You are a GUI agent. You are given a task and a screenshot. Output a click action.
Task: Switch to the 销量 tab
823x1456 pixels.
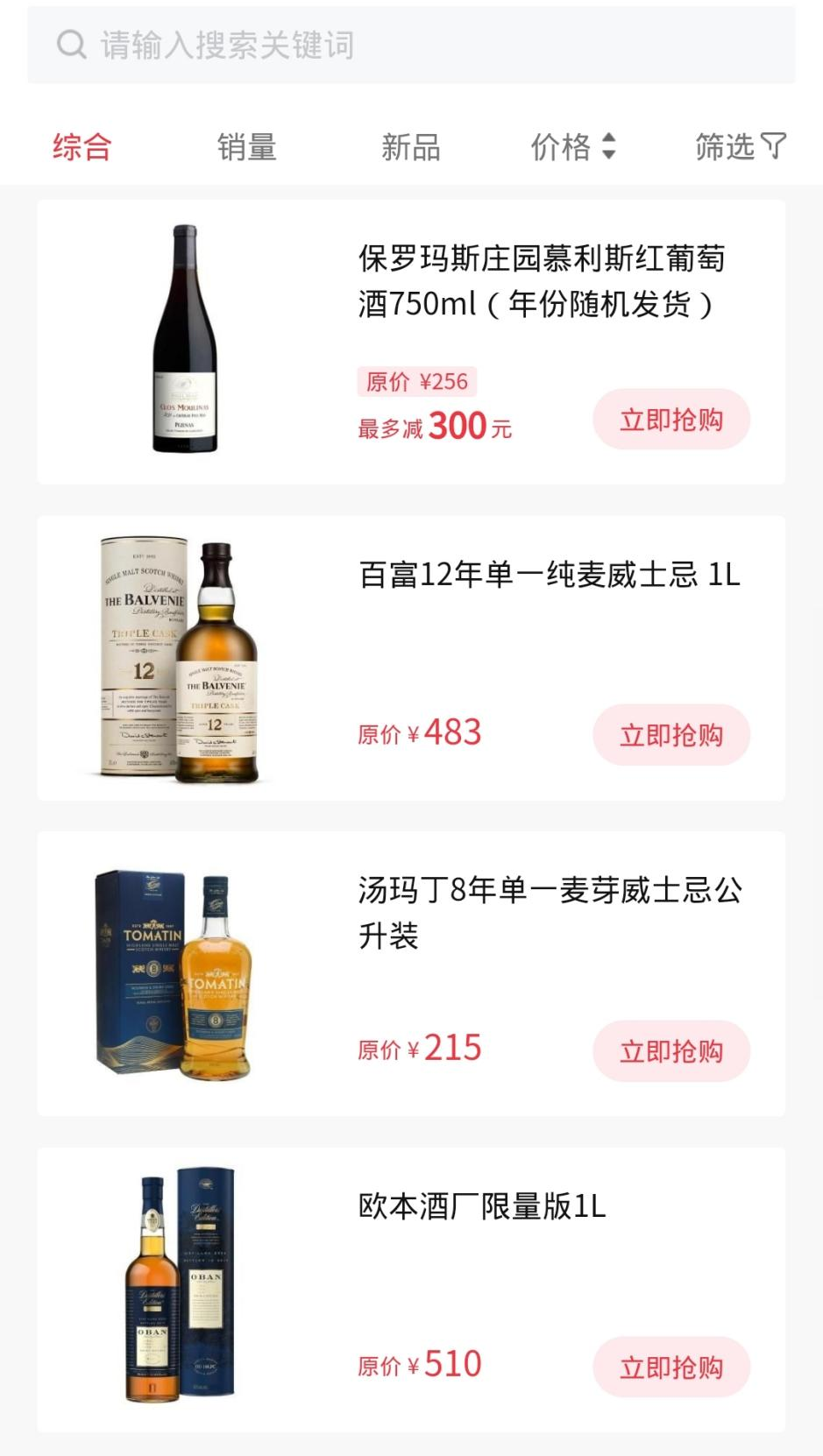pyautogui.click(x=246, y=147)
